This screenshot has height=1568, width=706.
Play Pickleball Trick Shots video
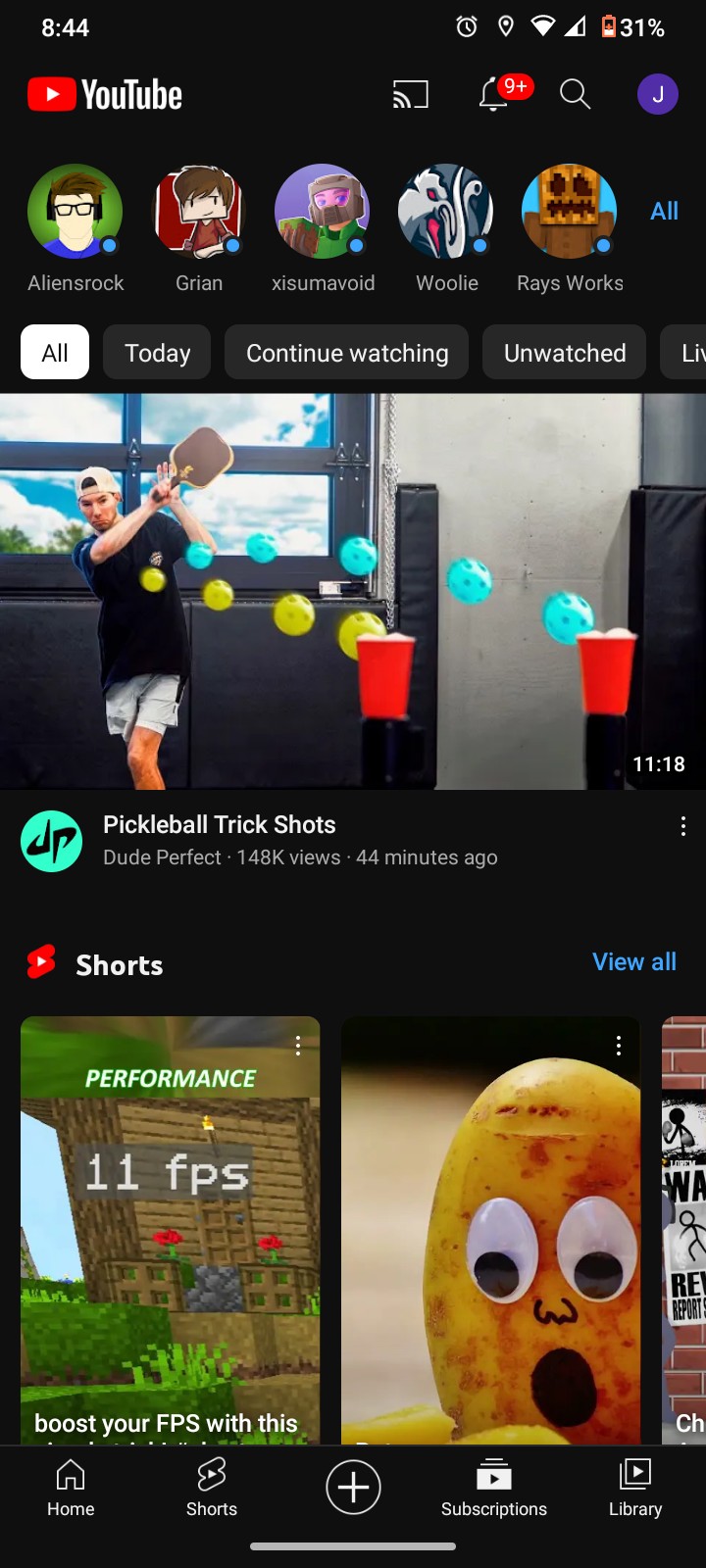[x=353, y=591]
